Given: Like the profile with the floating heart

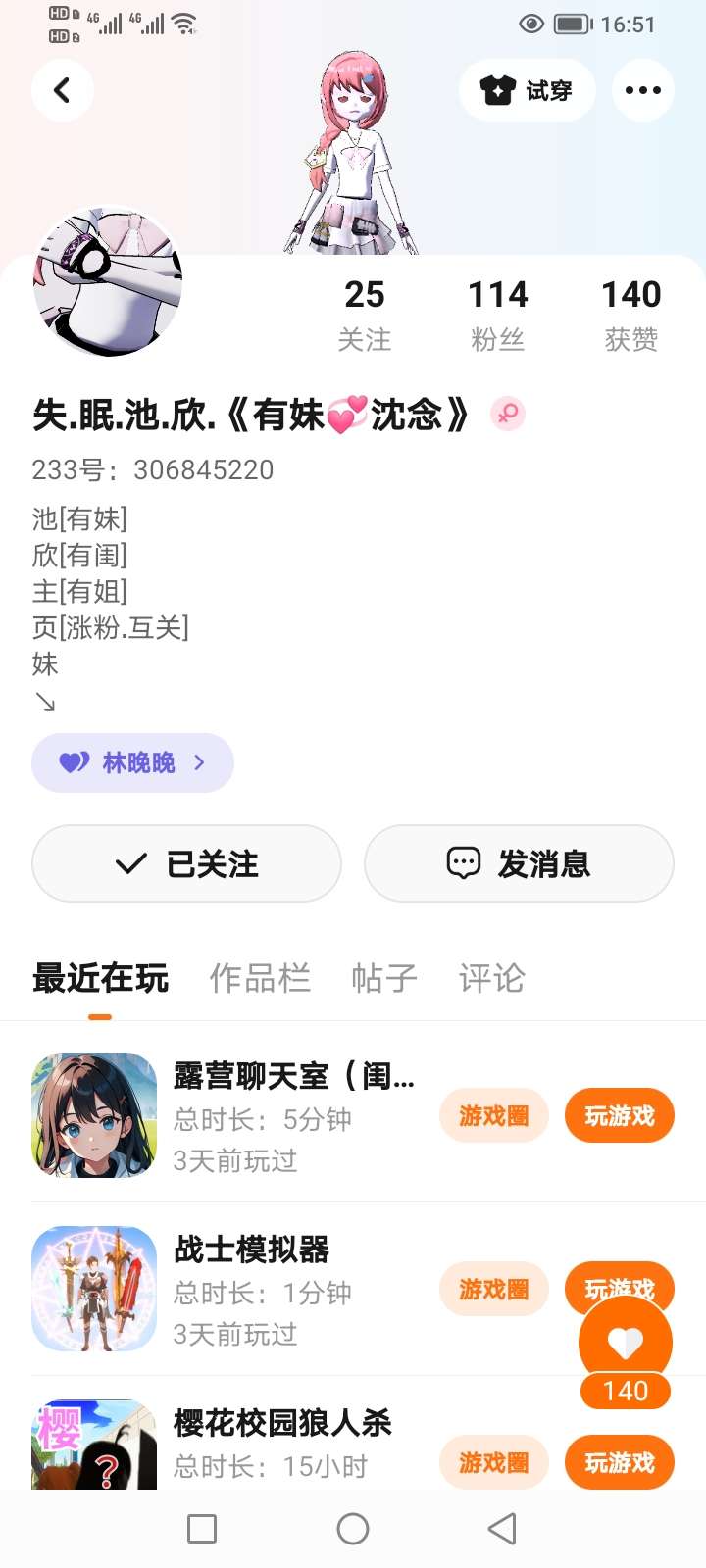Looking at the screenshot, I should 626,1342.
